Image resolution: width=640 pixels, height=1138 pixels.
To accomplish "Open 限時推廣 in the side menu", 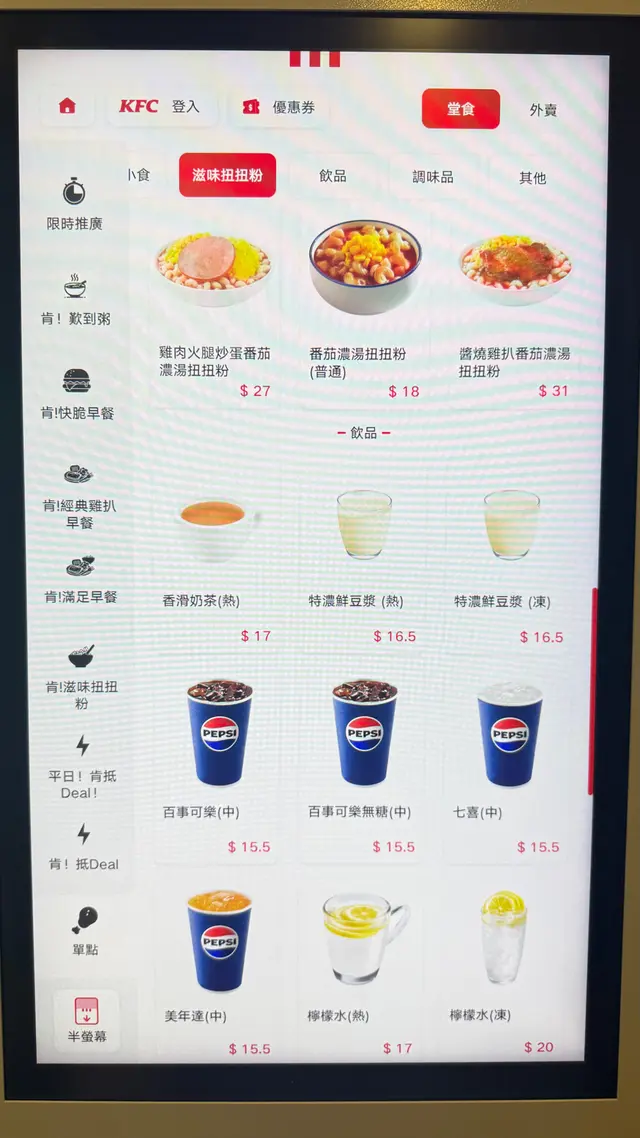I will click(x=74, y=205).
